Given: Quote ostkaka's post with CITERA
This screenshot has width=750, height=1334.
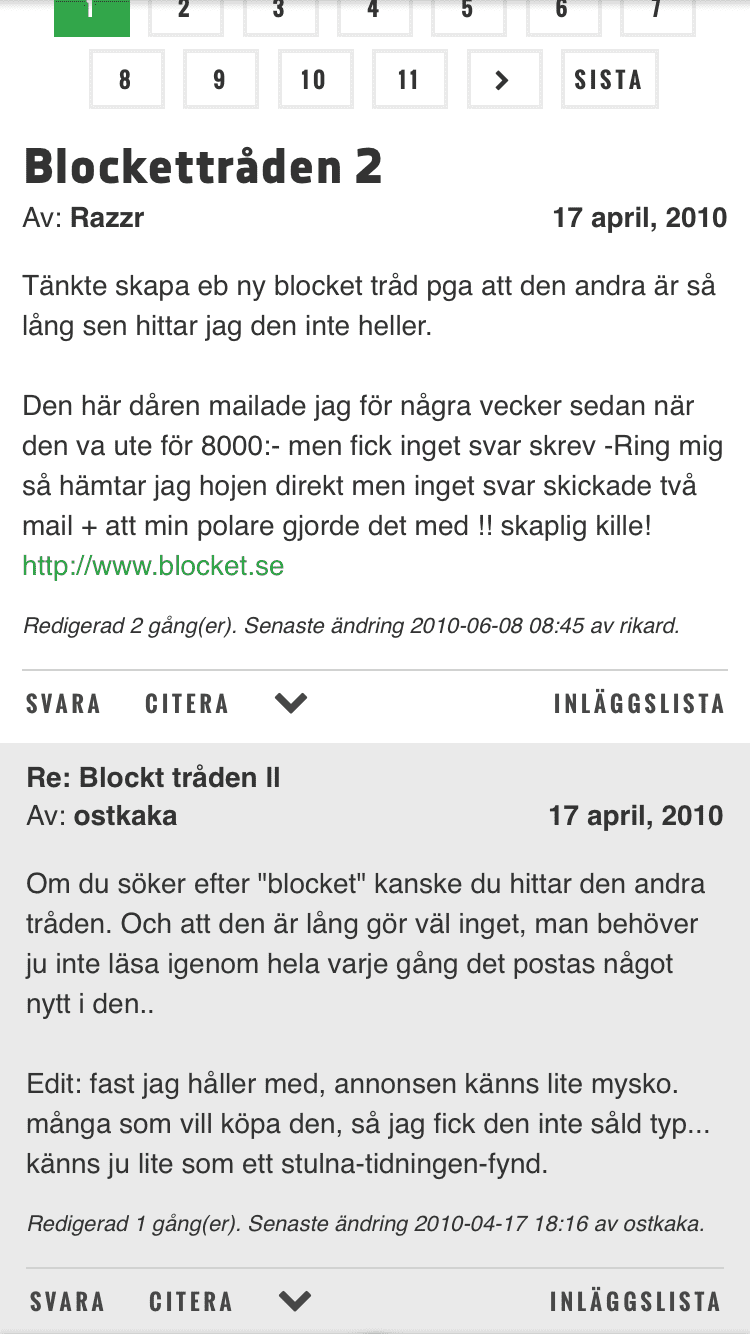Looking at the screenshot, I should tap(191, 1301).
